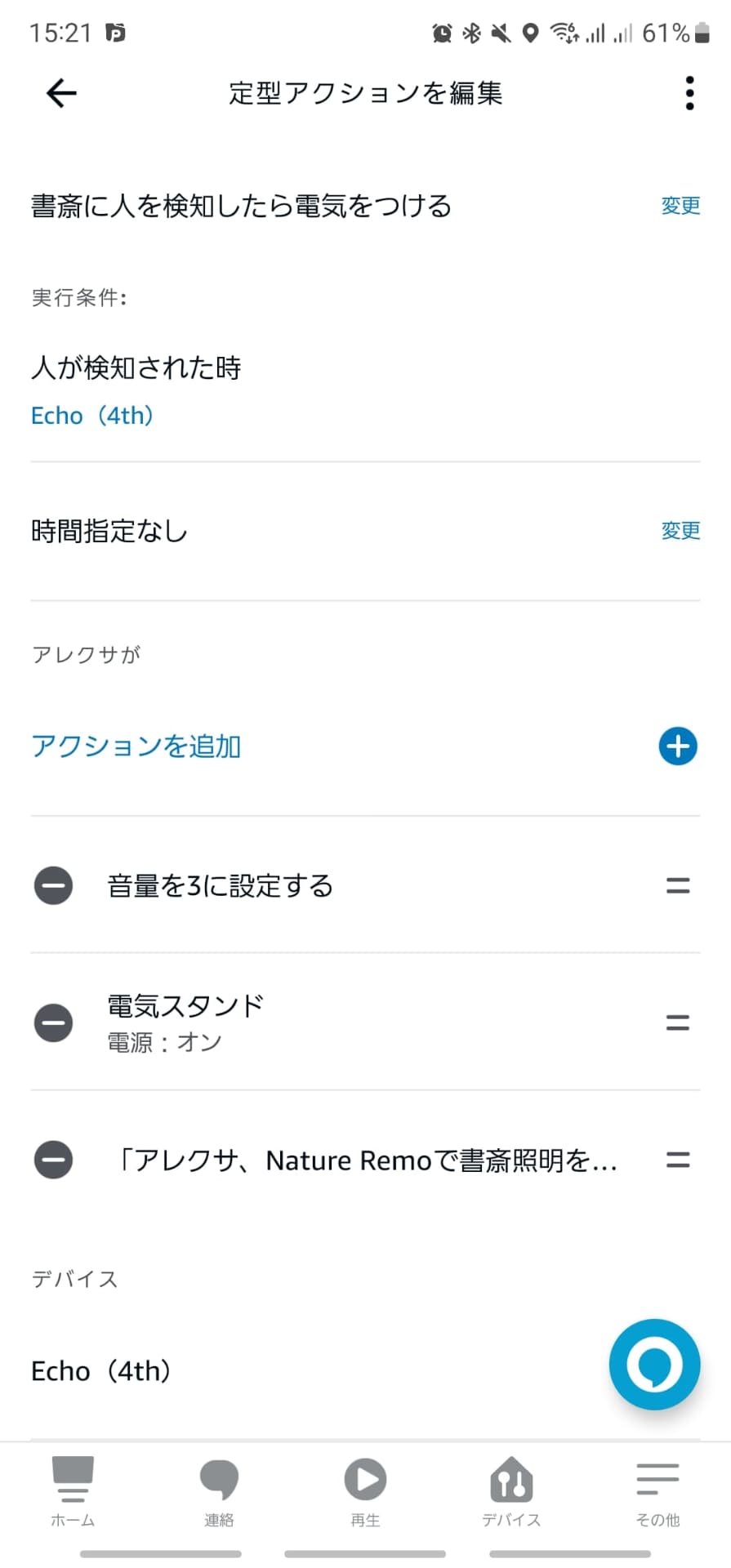This screenshot has height=1568, width=731.
Task: Tap the Alexa voice assistant floating button
Action: point(654,1365)
